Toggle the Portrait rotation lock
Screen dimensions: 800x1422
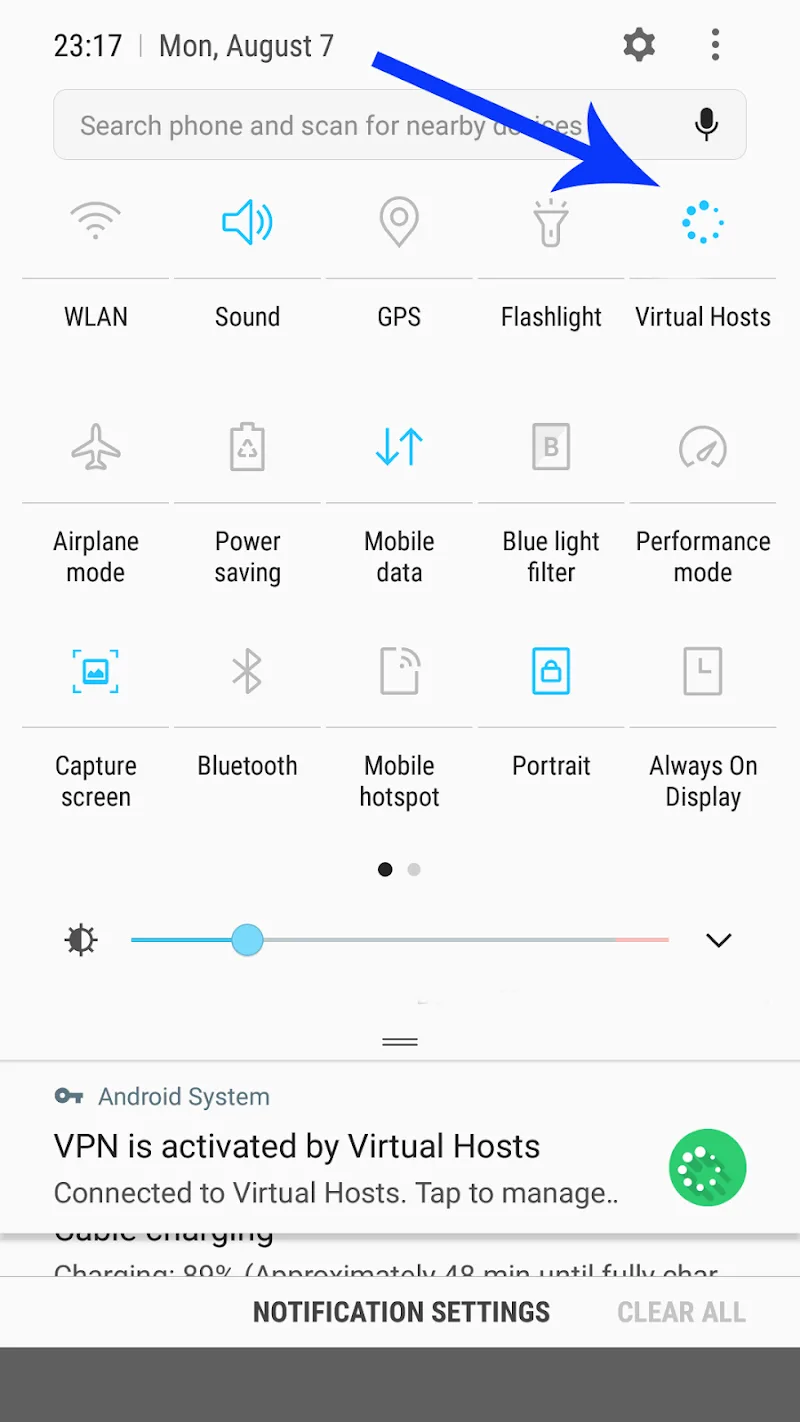551,671
